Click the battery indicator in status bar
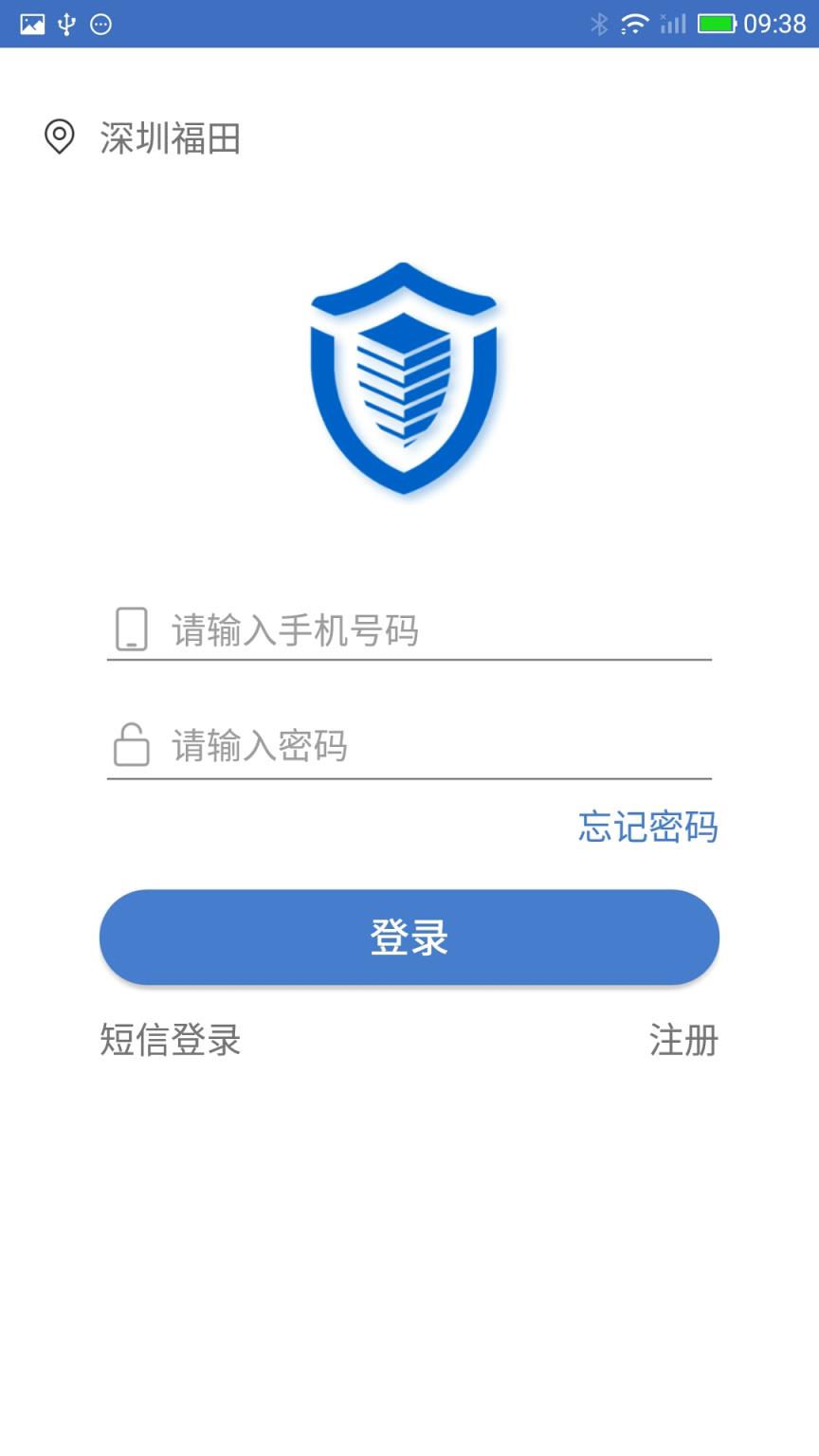Screen dimensions: 819x1456 [x=718, y=24]
